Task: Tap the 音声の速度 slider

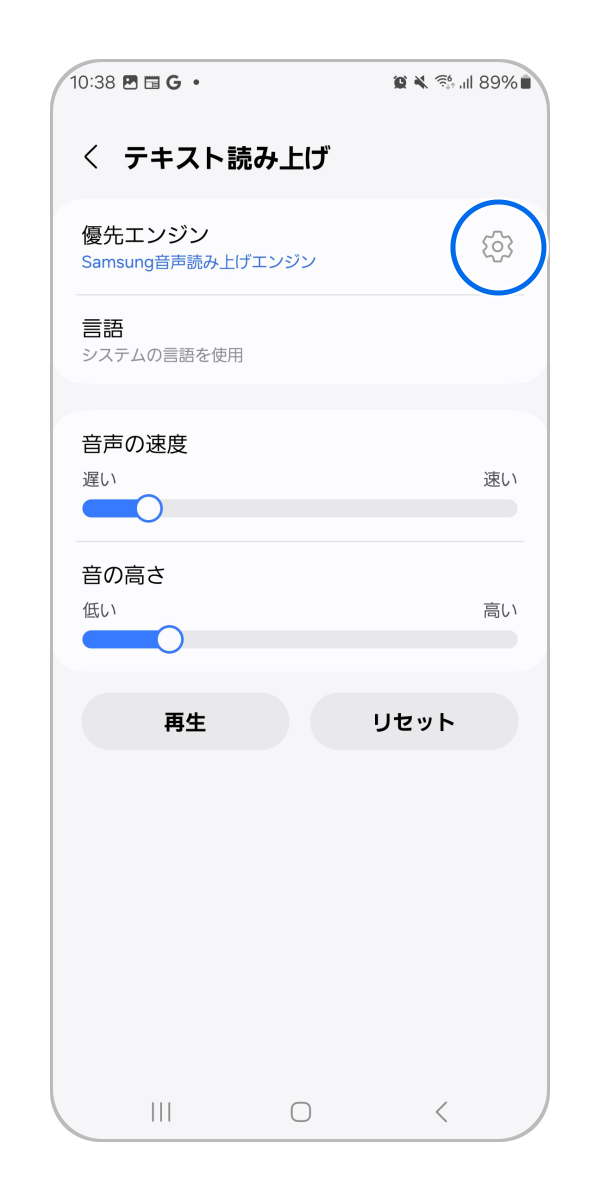Action: click(300, 508)
